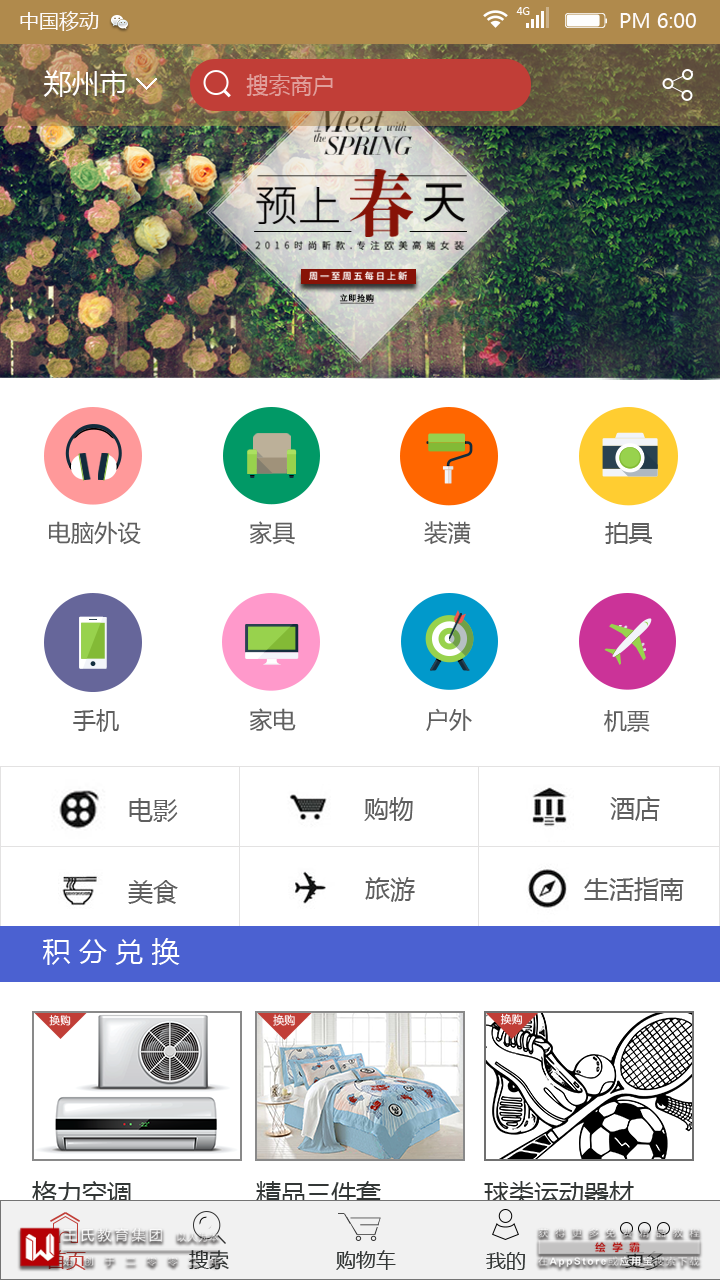Tap the 搜索商户 search box
Image resolution: width=720 pixels, height=1280 pixels.
point(360,85)
